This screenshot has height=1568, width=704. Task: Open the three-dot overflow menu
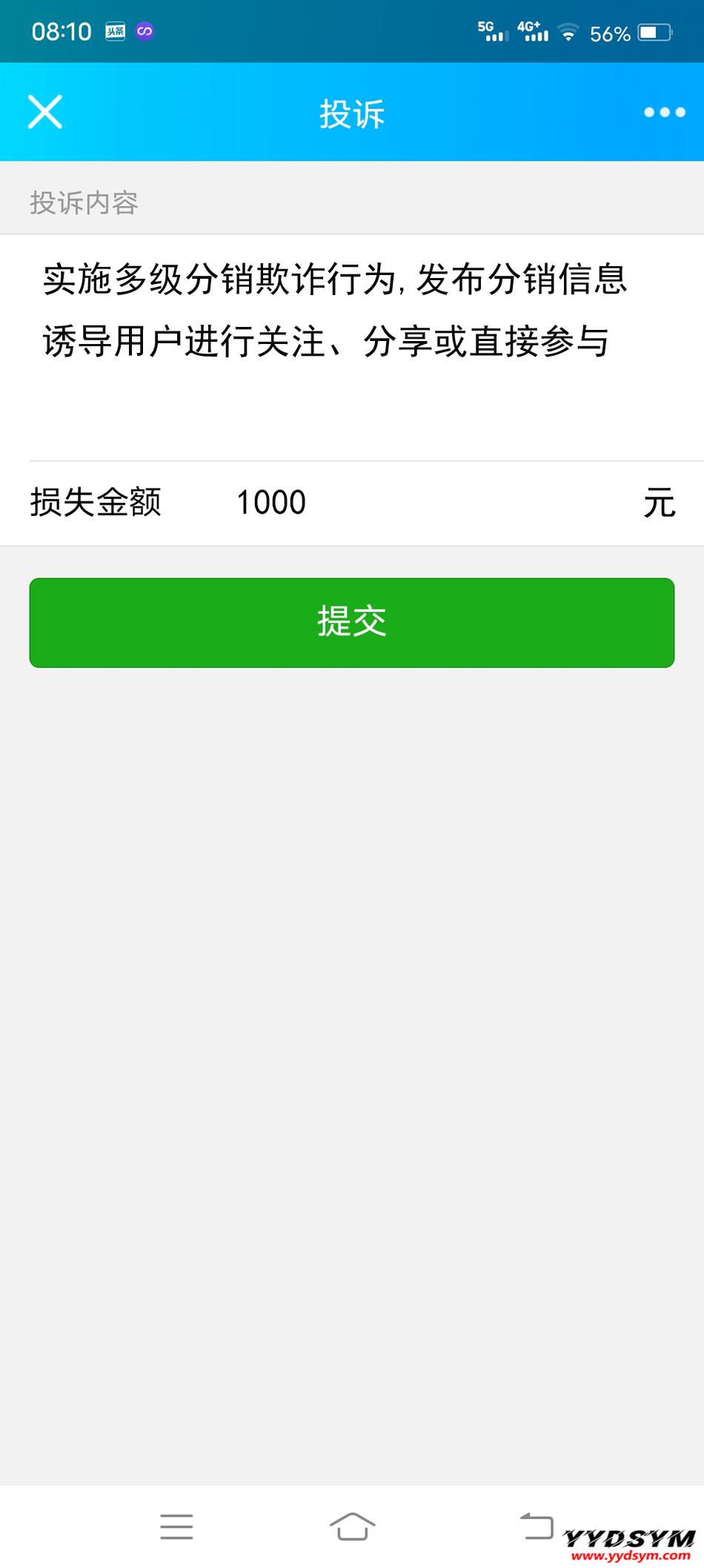coord(664,112)
